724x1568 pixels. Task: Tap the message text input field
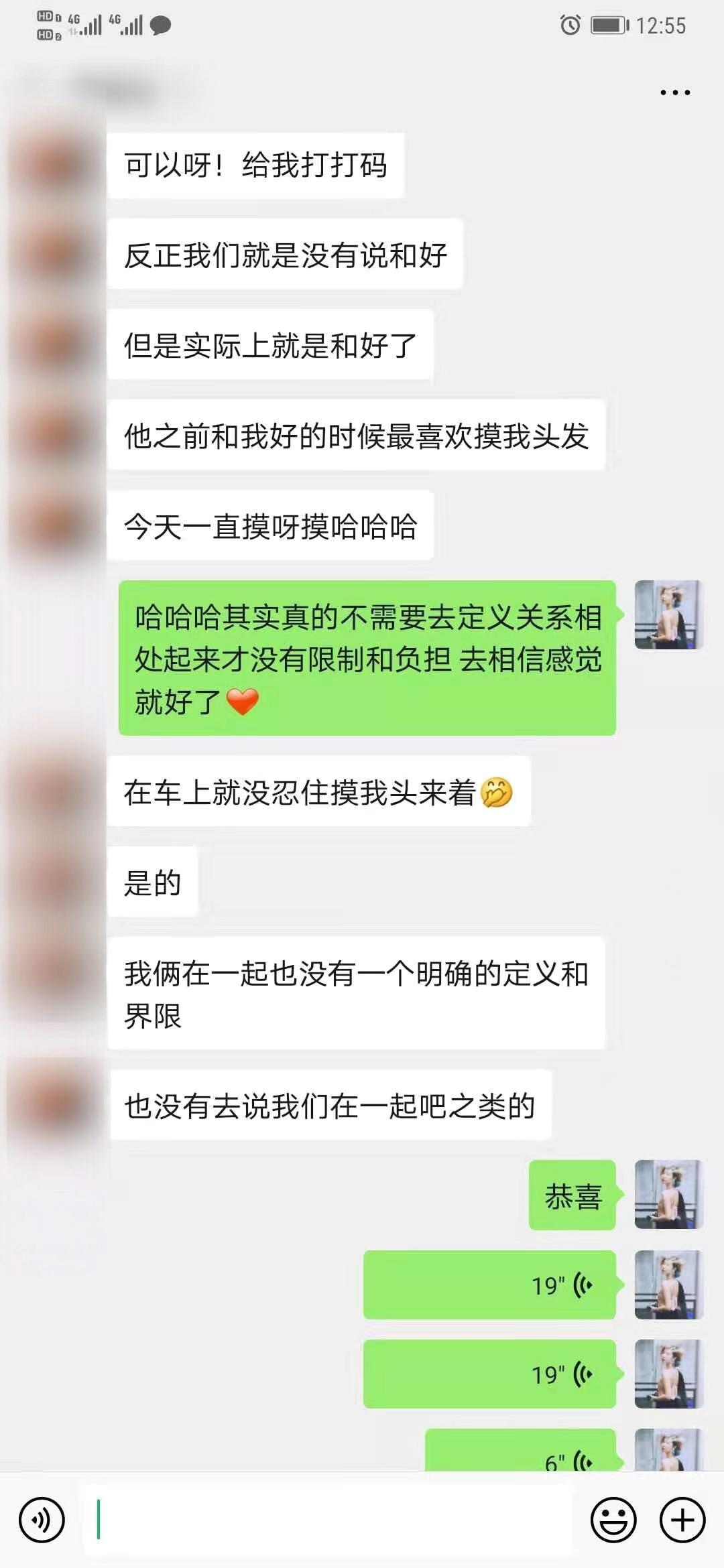tap(328, 1520)
